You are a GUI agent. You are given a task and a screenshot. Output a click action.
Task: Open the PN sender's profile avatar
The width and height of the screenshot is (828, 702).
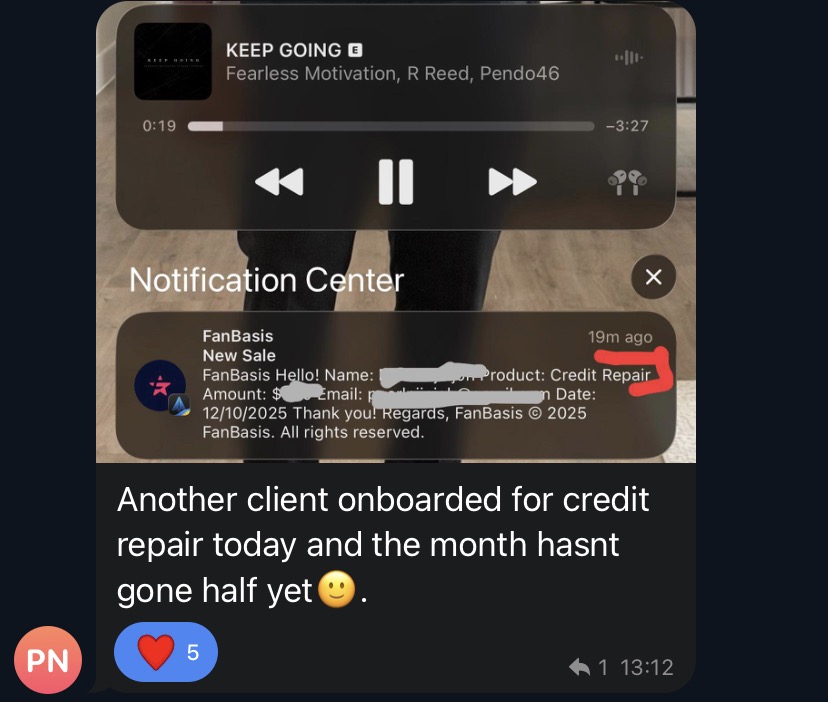(x=48, y=659)
